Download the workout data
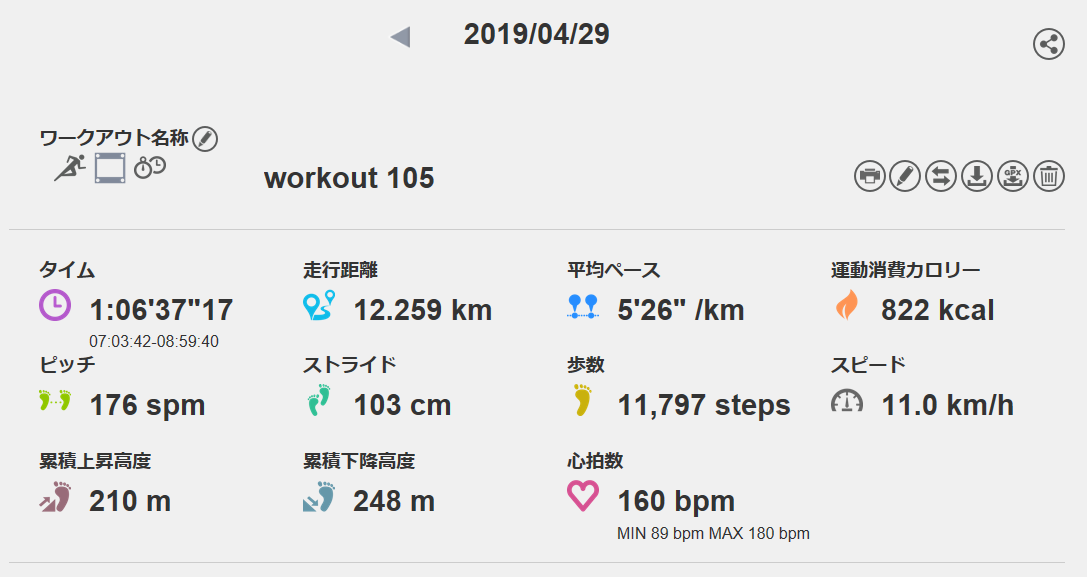The width and height of the screenshot is (1087, 577). coord(977,176)
